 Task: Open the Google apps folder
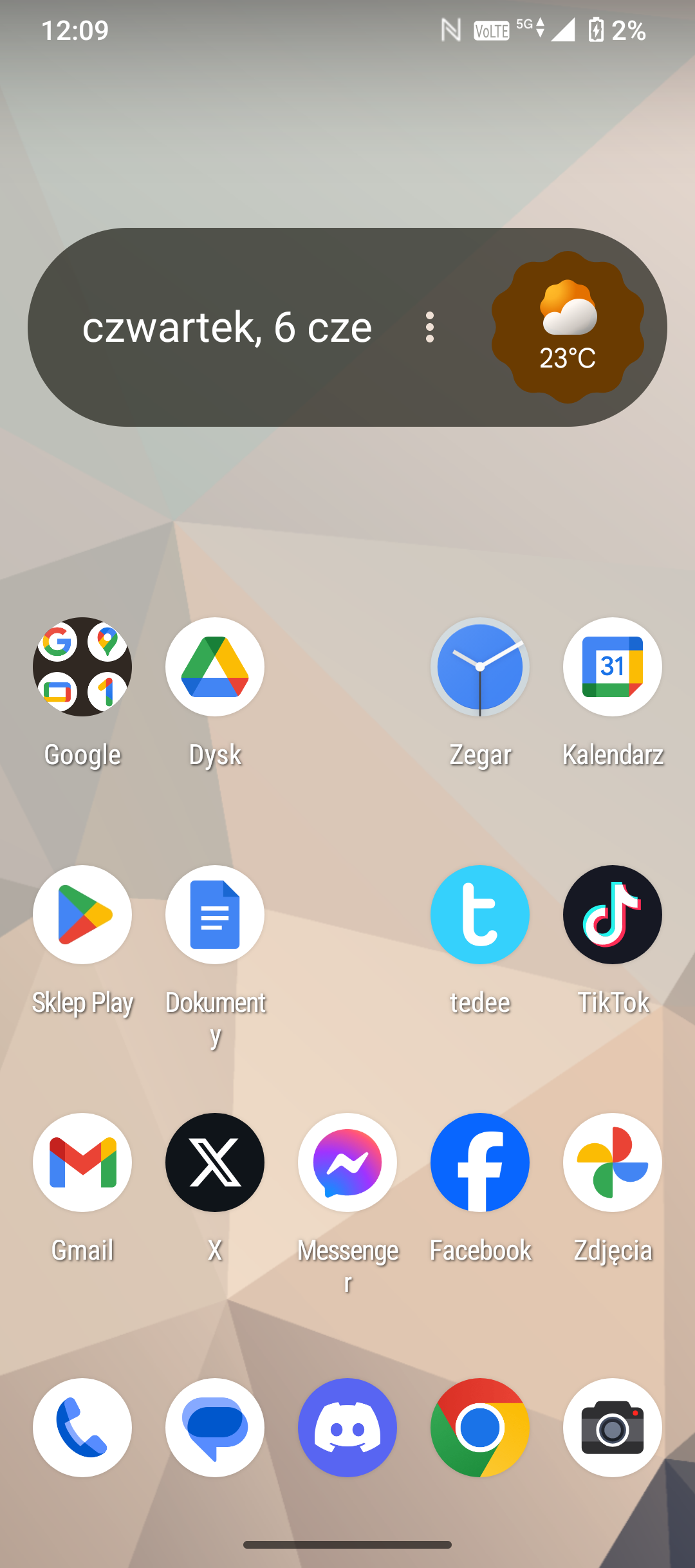pyautogui.click(x=82, y=667)
